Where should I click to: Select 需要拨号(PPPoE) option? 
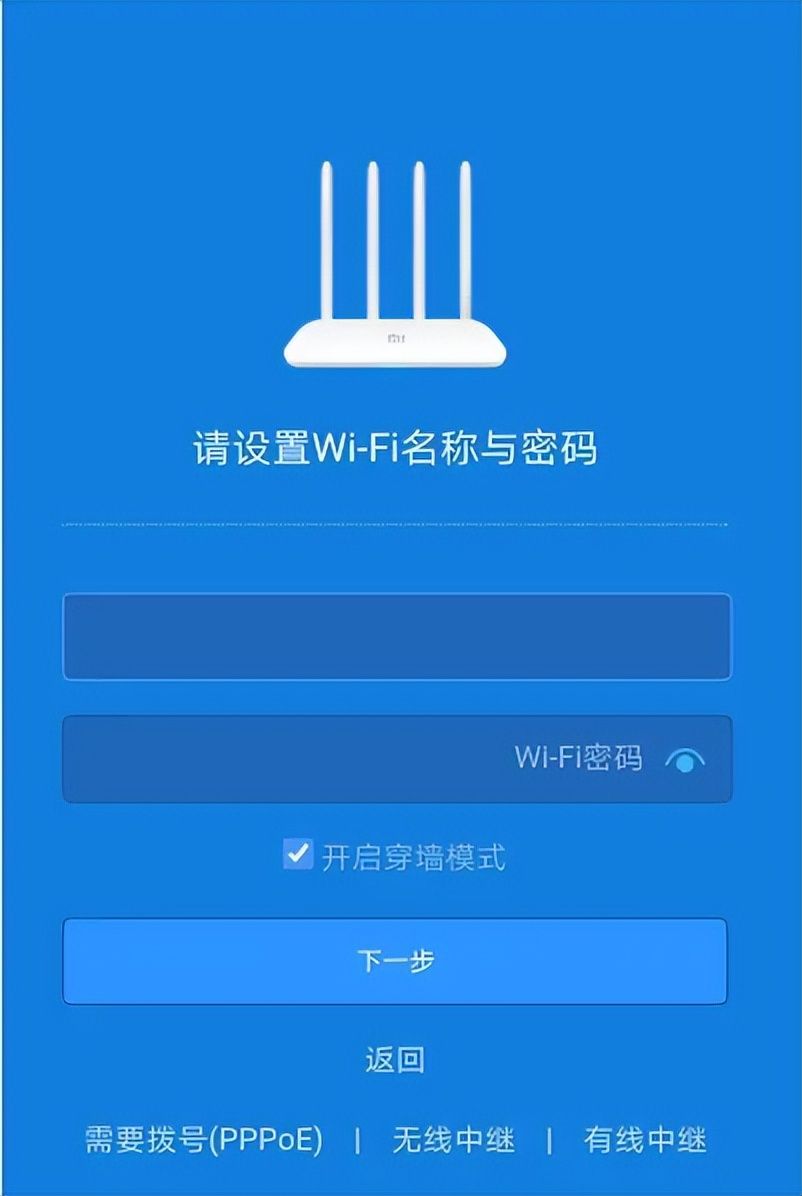tap(204, 1139)
